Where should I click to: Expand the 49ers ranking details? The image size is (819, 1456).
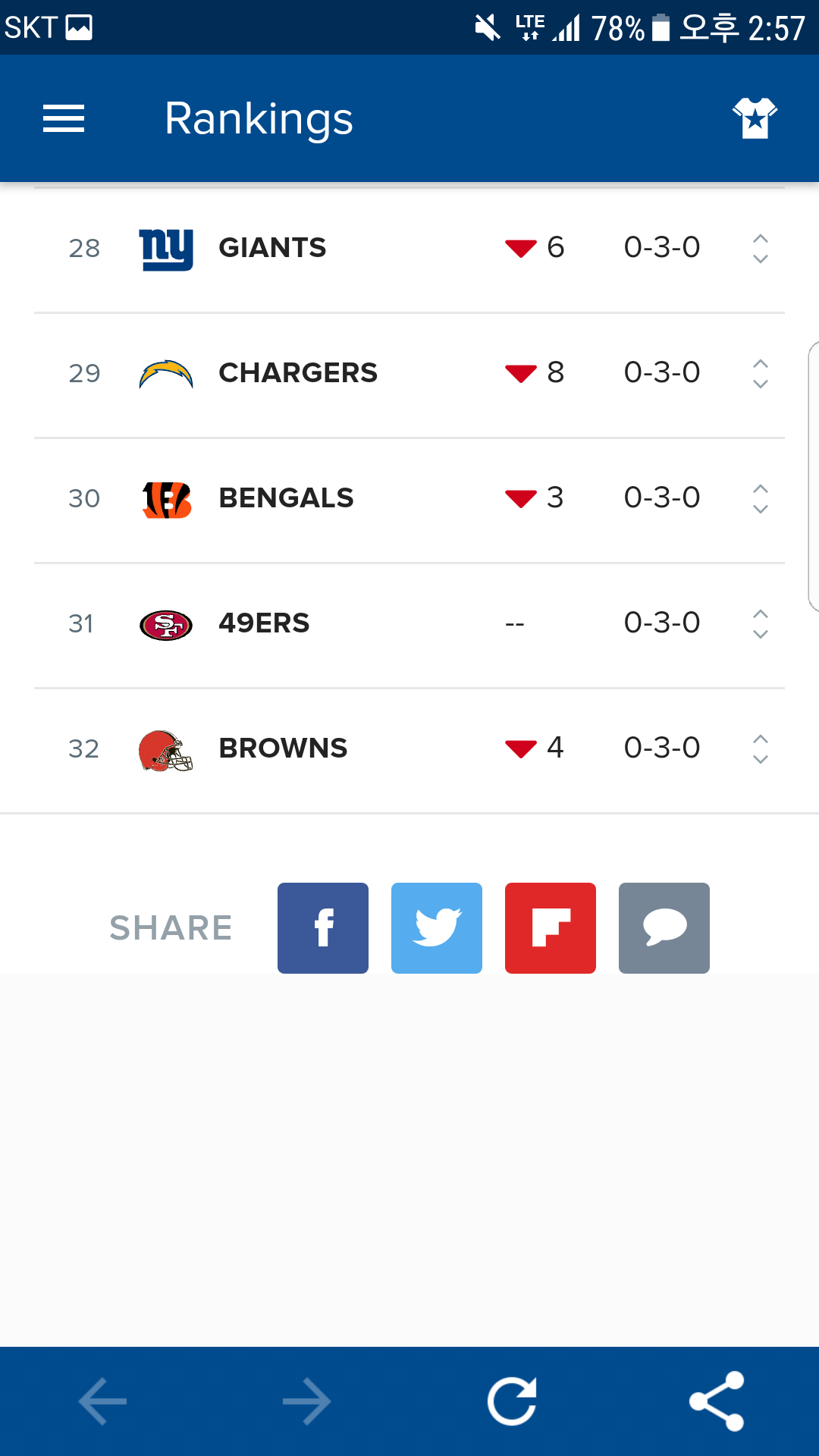point(760,623)
